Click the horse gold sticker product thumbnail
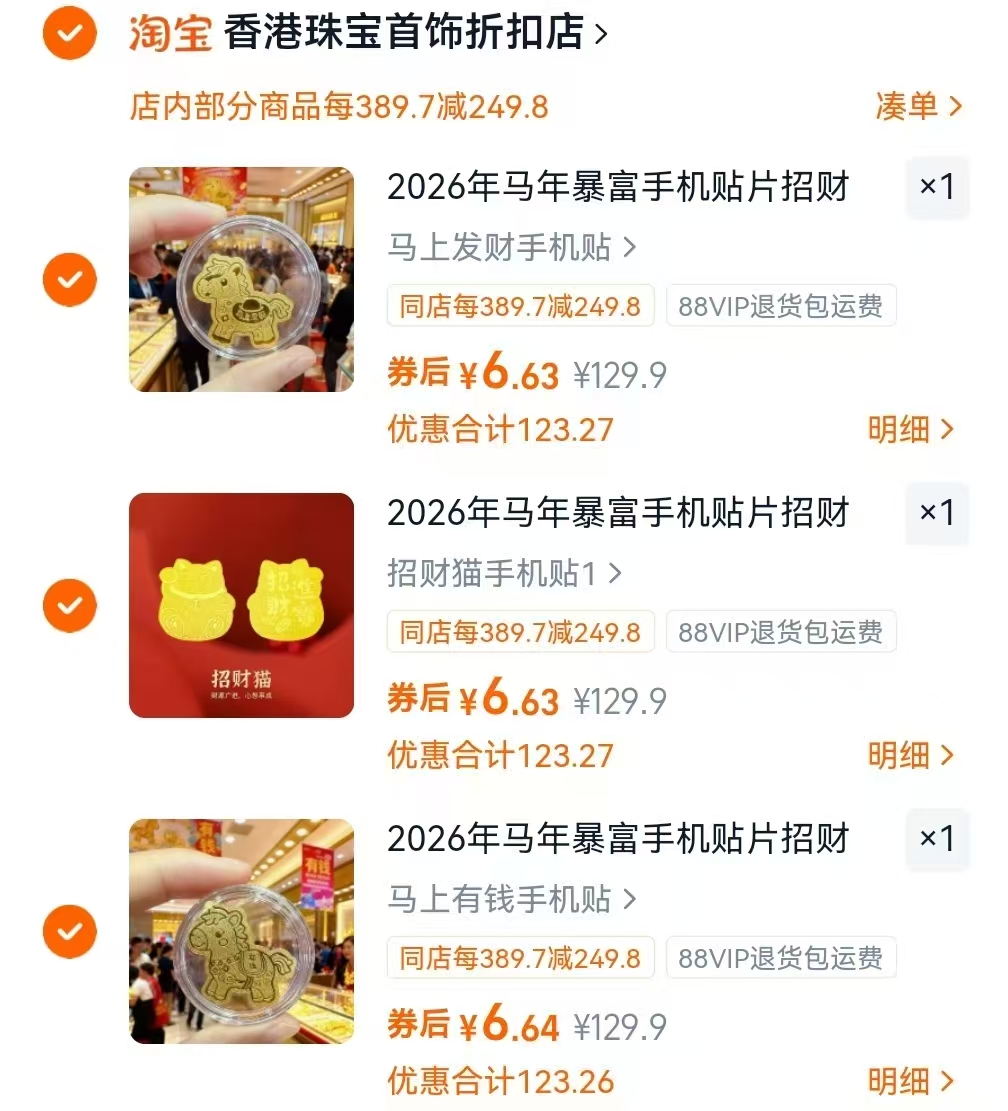 pos(241,279)
